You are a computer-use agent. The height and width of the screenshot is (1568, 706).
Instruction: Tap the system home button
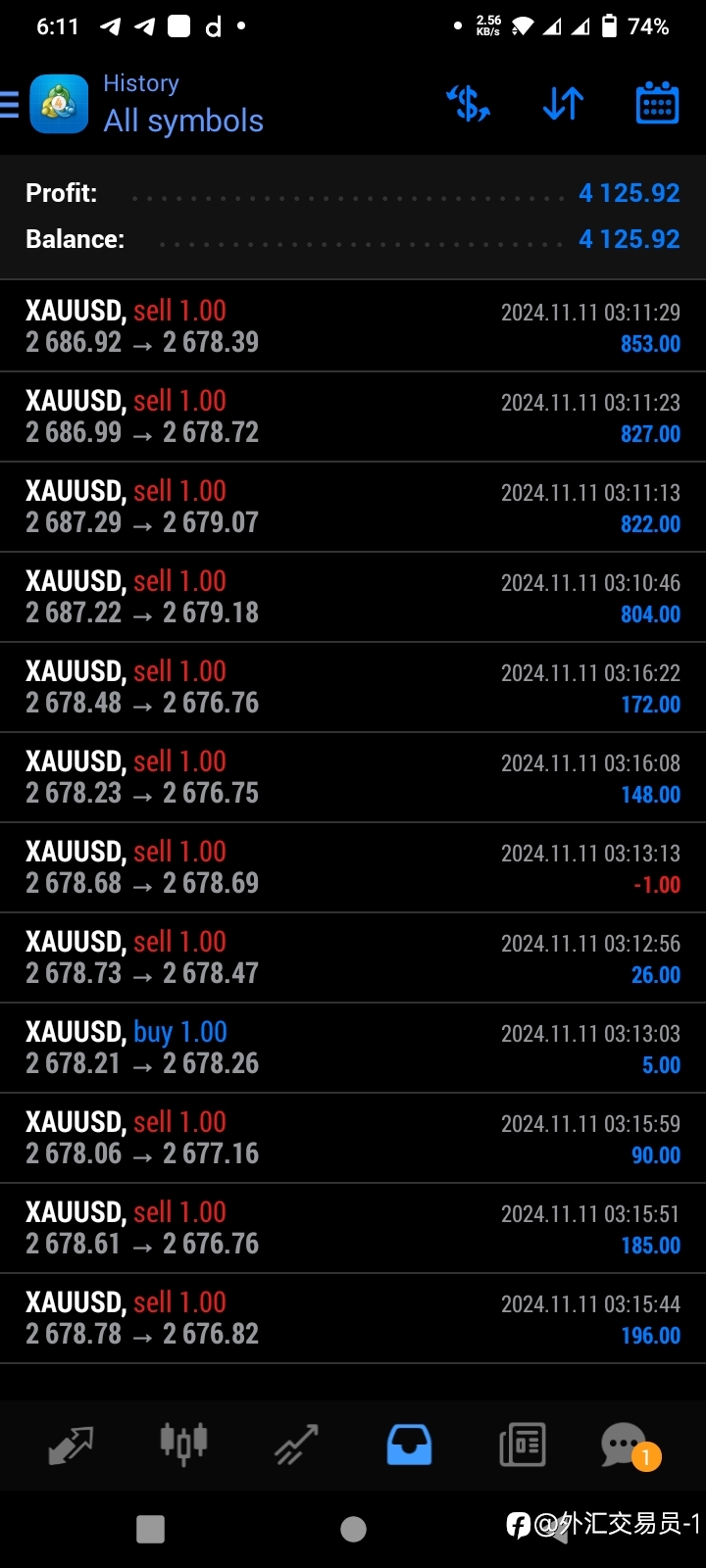click(353, 1529)
